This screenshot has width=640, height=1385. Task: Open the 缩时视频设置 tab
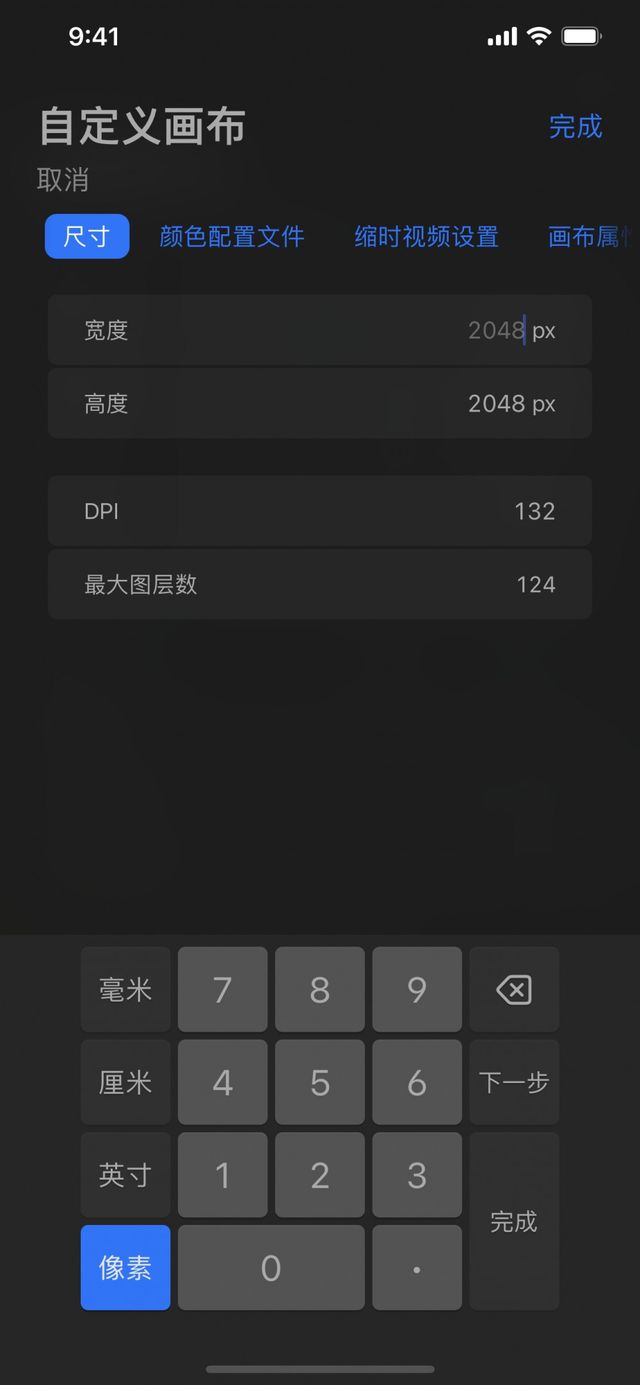(x=426, y=237)
